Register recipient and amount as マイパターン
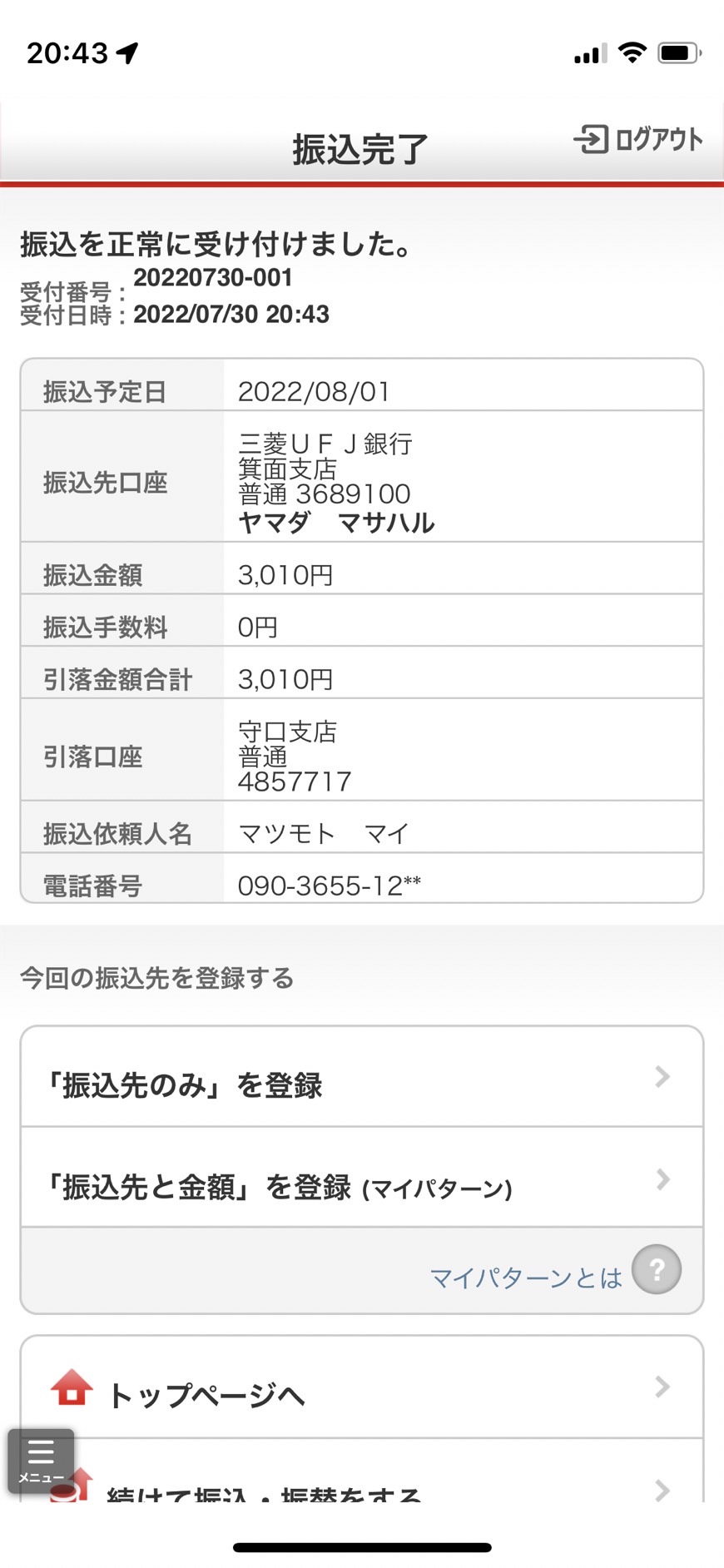This screenshot has width=724, height=1568. tap(362, 1178)
